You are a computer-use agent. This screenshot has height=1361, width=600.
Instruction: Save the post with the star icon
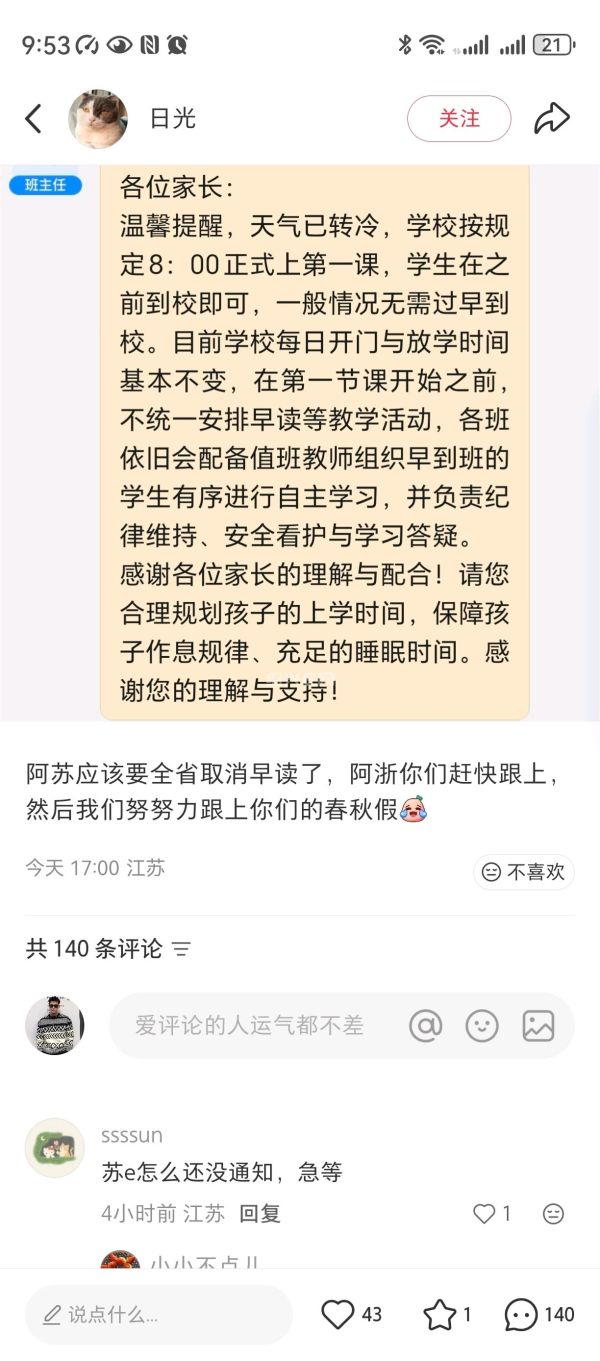pos(439,1314)
